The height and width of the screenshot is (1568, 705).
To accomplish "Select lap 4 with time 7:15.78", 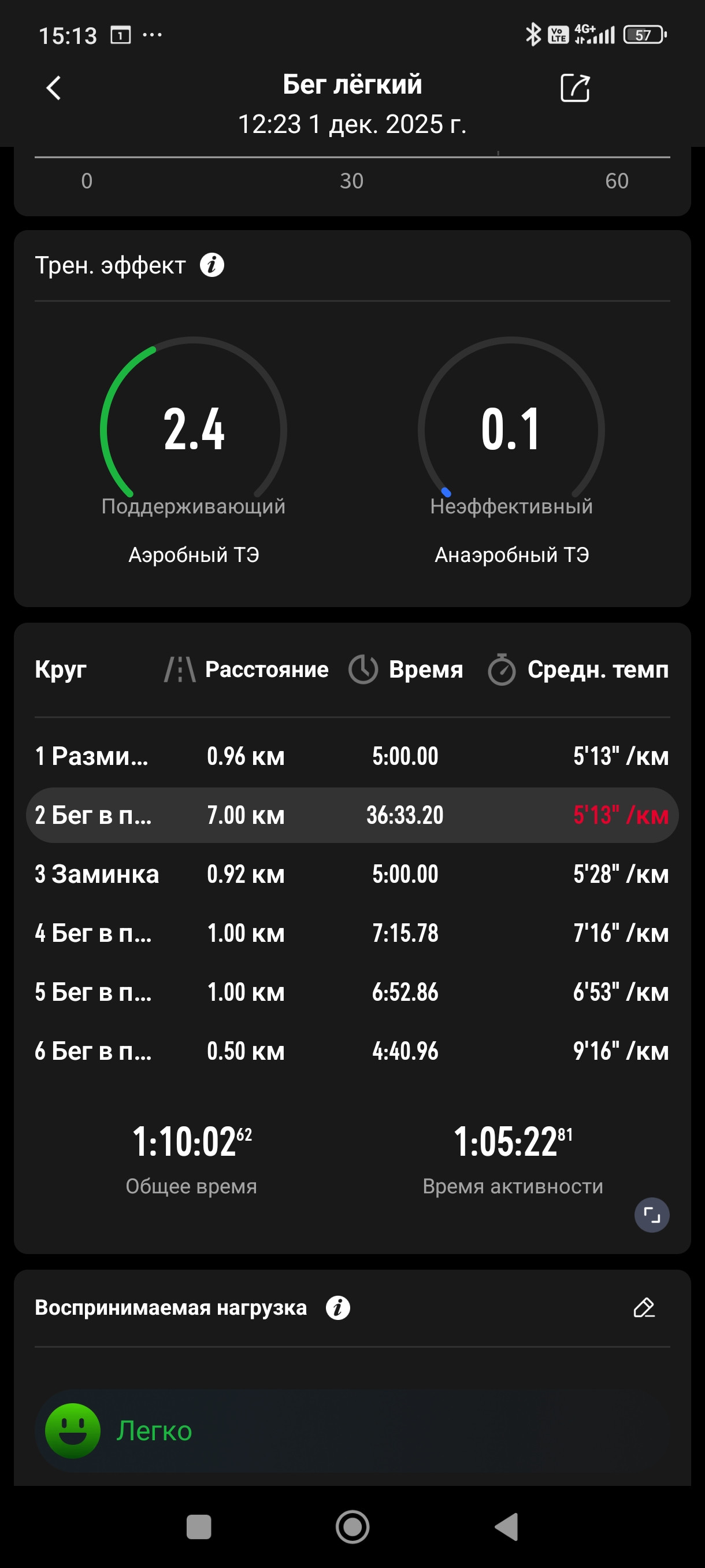I will 352,933.
